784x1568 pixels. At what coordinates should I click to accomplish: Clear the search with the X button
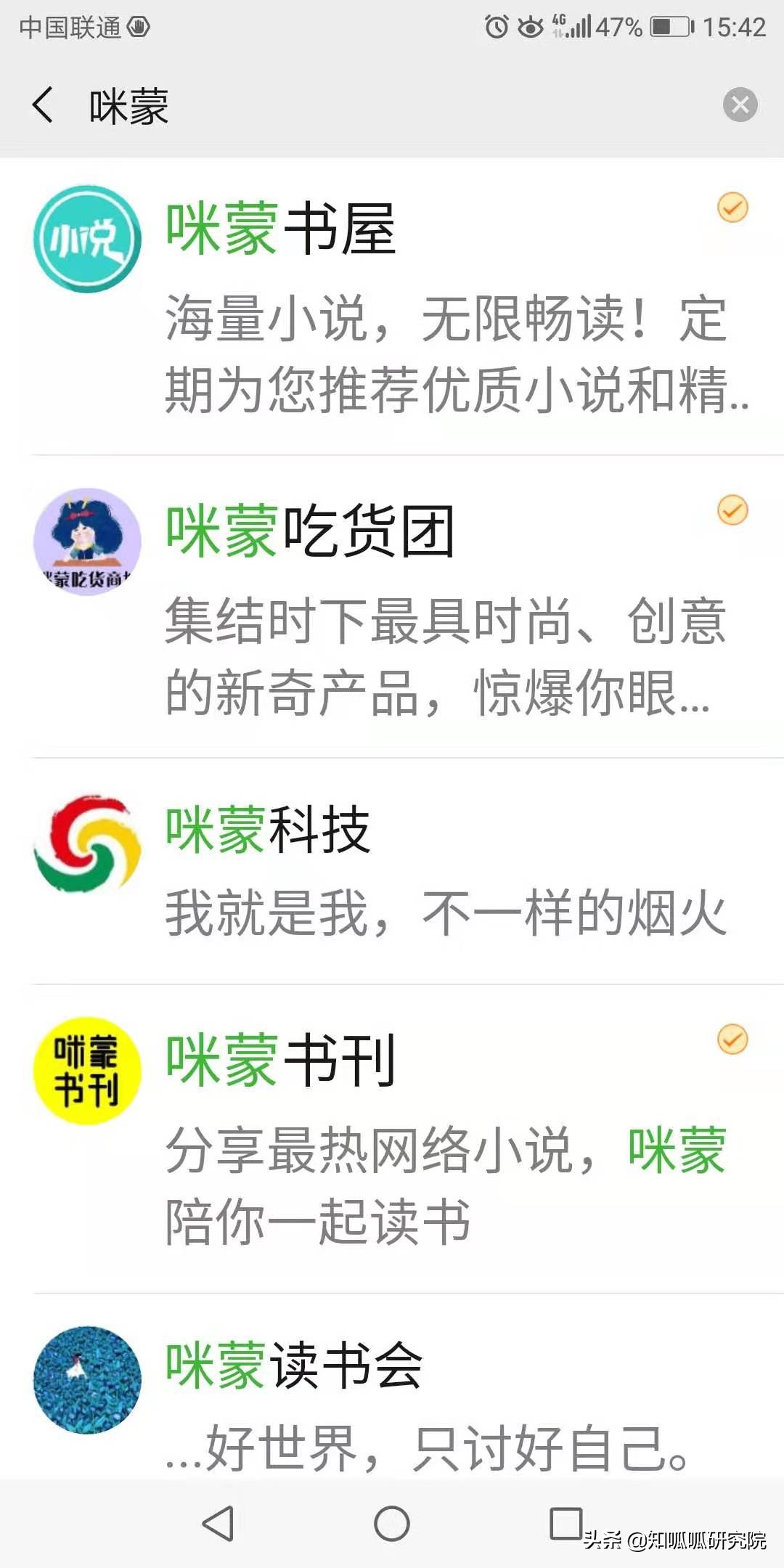tap(740, 103)
